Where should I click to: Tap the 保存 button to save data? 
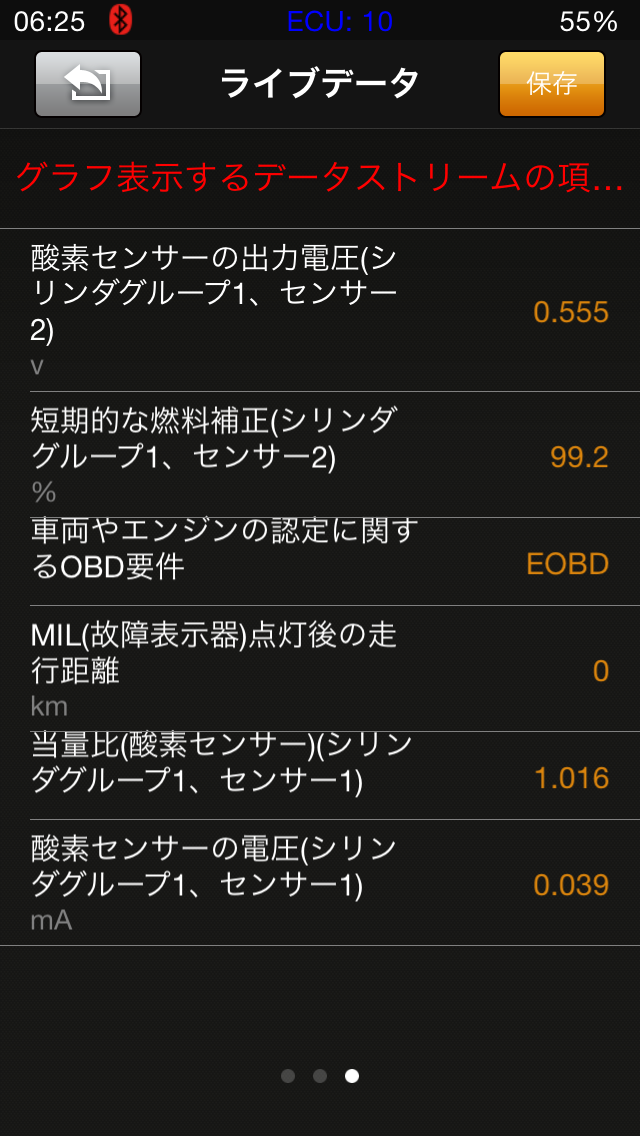tap(552, 84)
